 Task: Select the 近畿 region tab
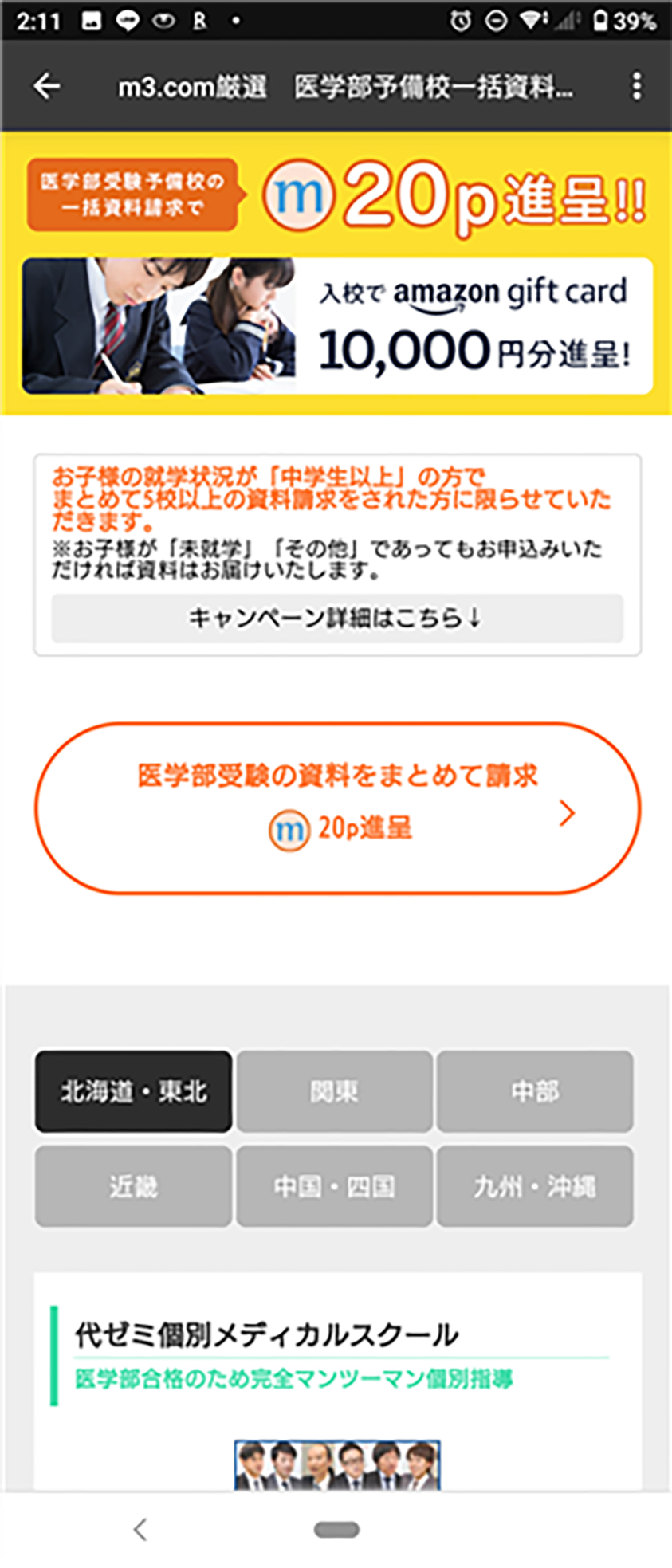(x=133, y=1187)
